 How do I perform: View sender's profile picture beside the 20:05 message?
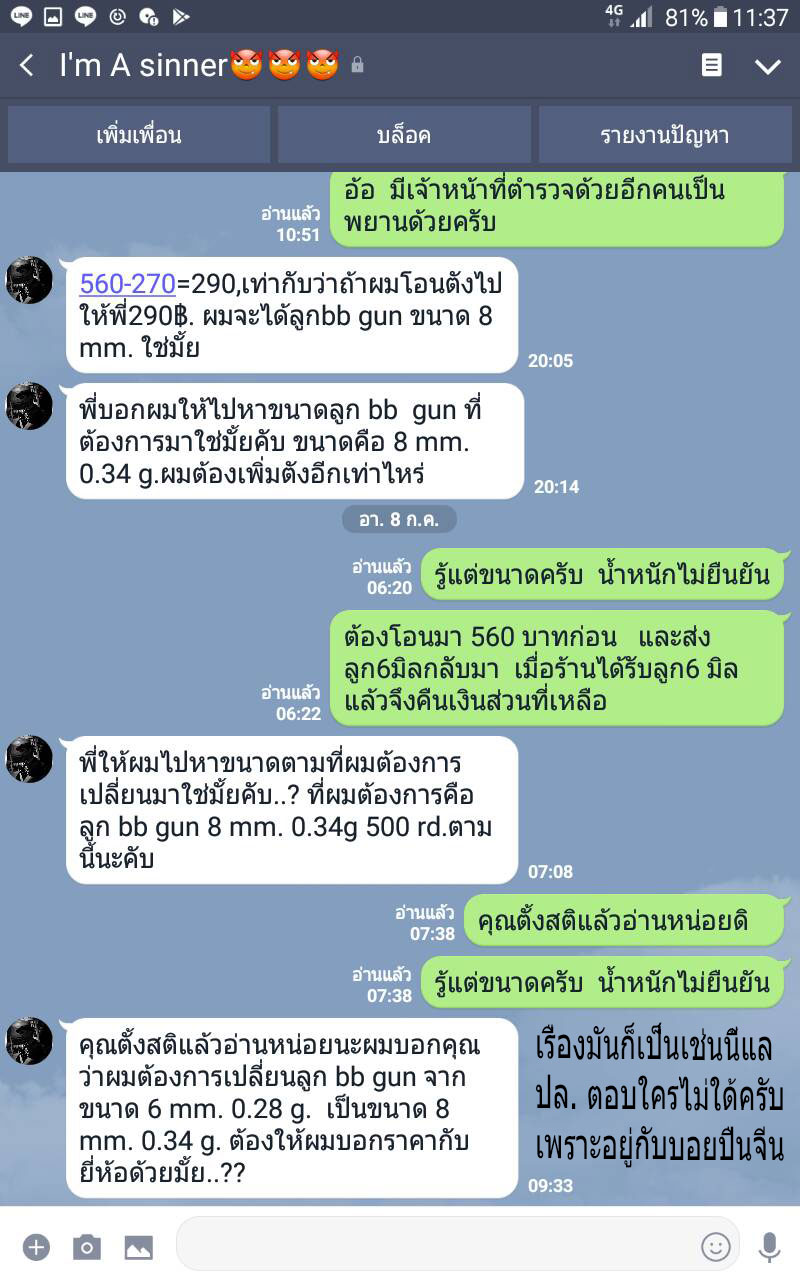[29, 280]
